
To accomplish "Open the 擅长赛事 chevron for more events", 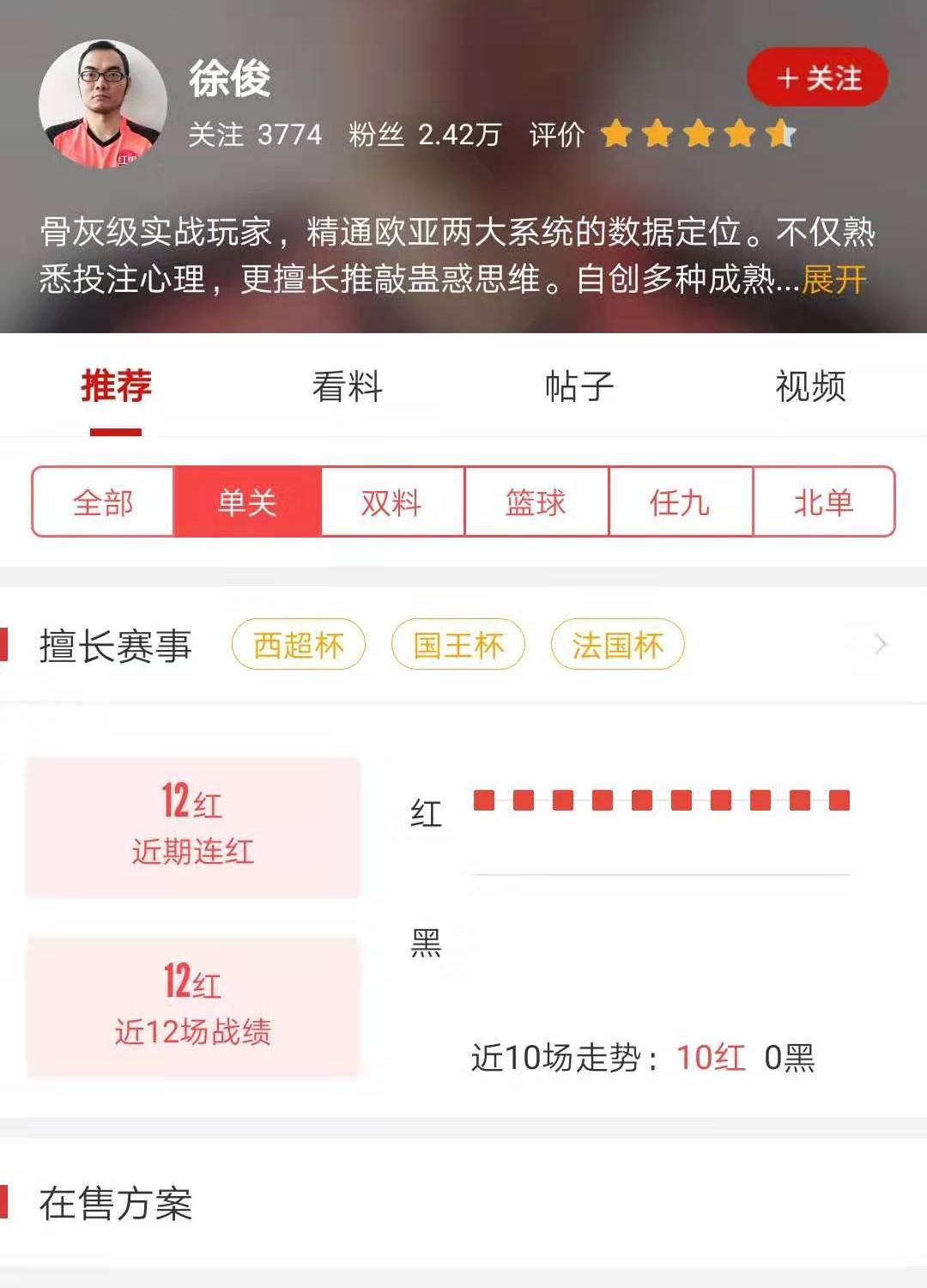I will [x=880, y=645].
